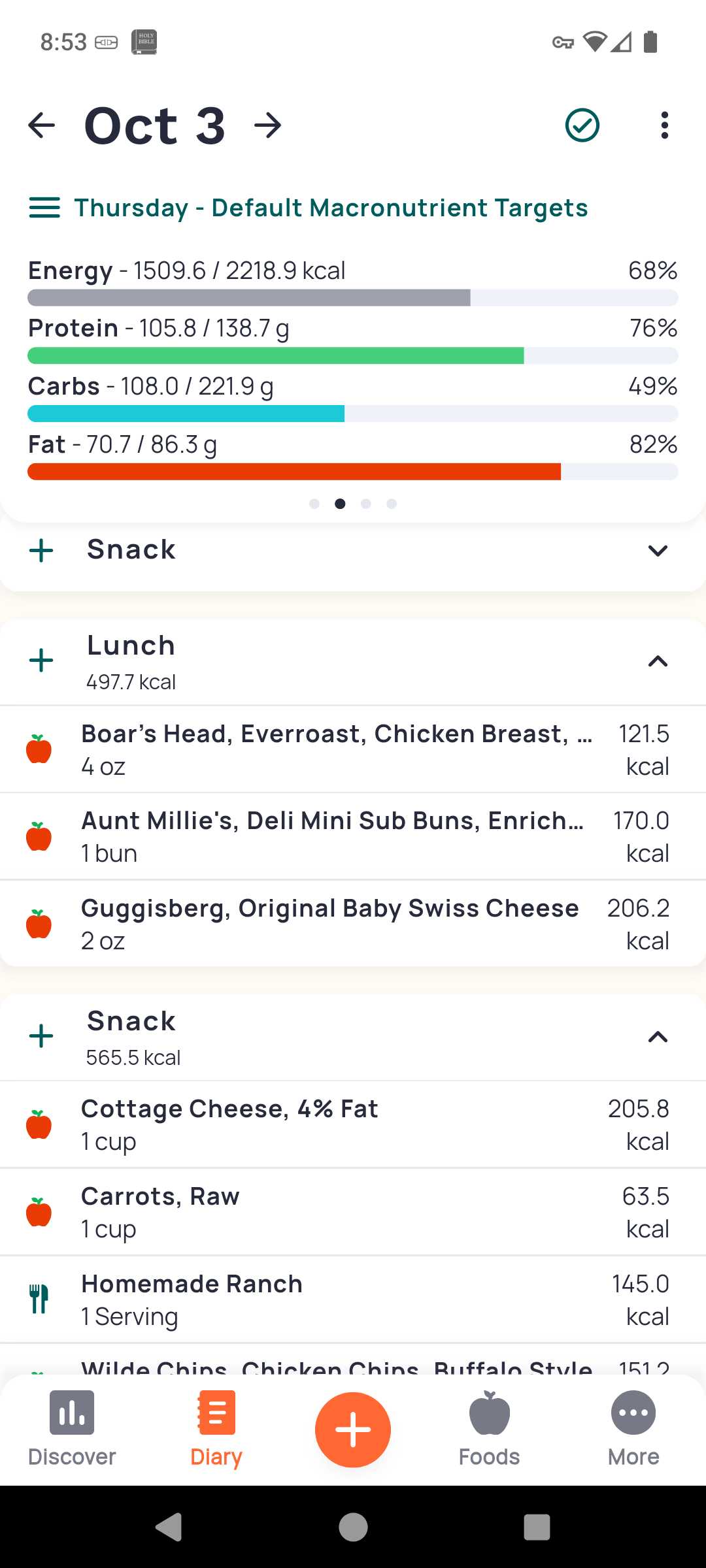Open the navigation menu beside Thursday heading
Image resolution: width=706 pixels, height=1568 pixels.
[44, 208]
